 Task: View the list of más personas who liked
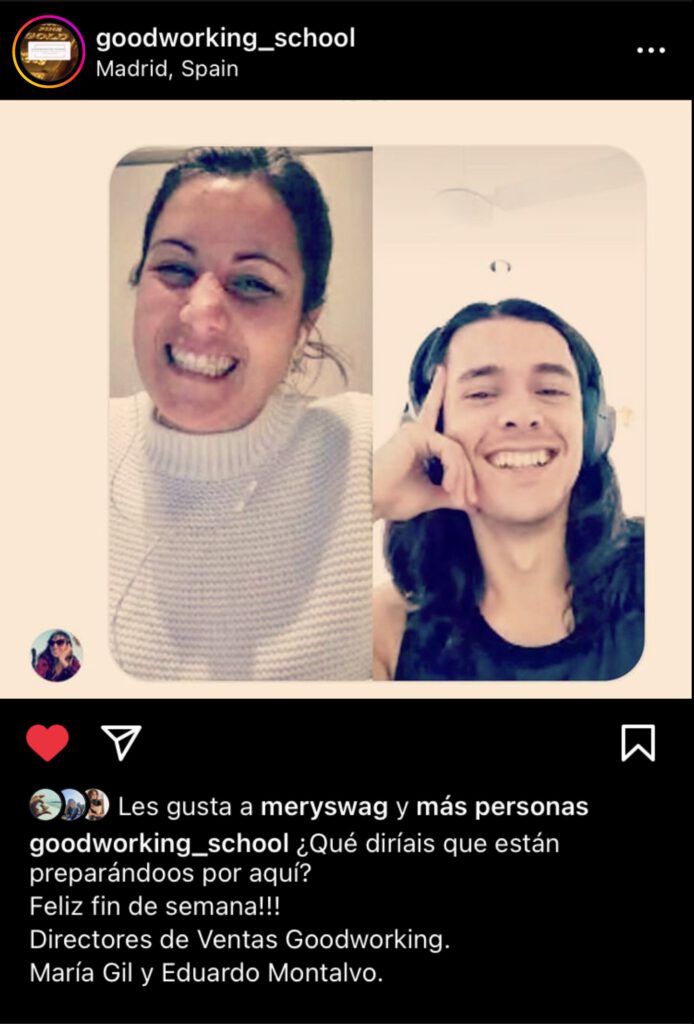point(502,806)
